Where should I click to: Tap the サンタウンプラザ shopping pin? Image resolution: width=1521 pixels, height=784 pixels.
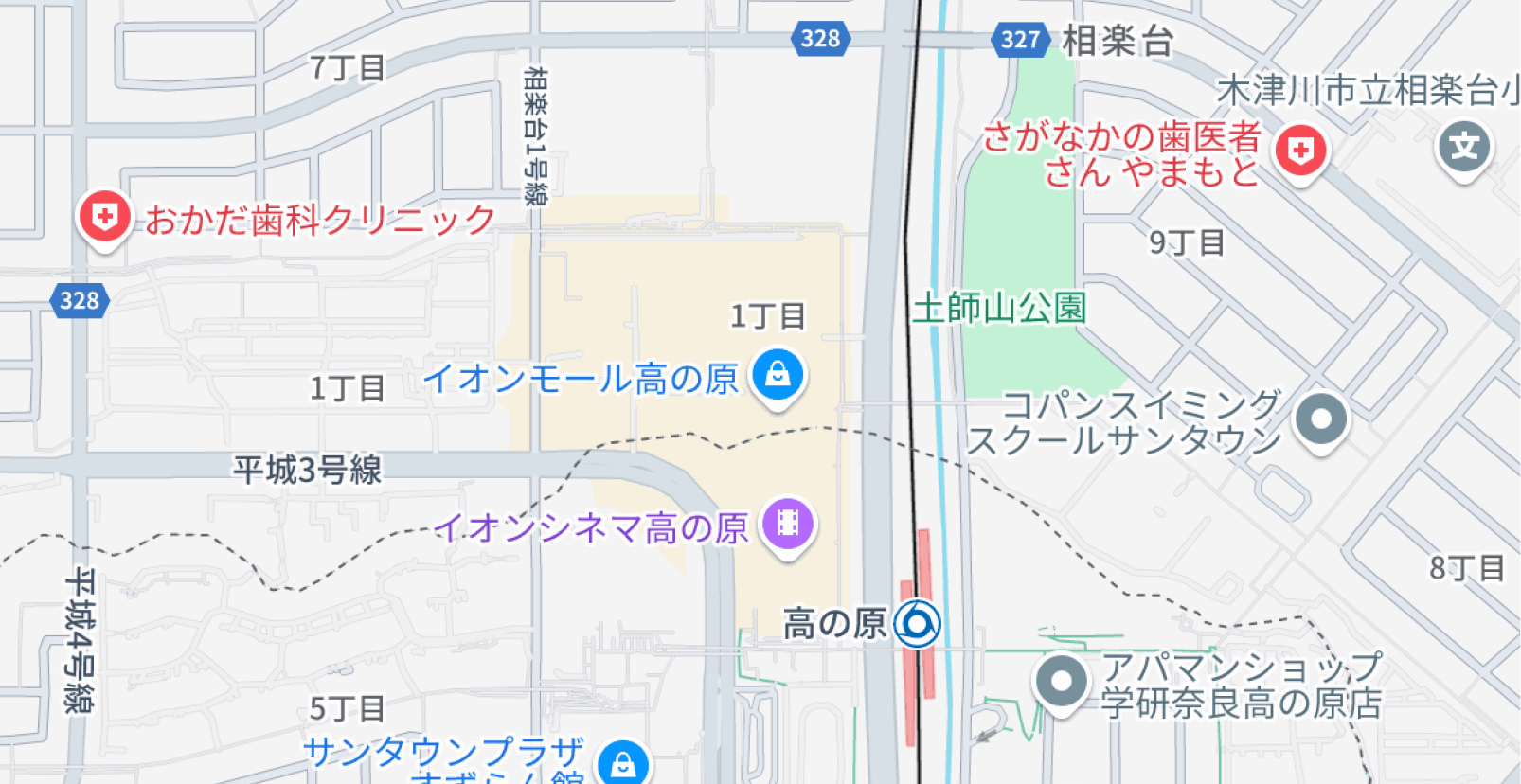click(622, 763)
